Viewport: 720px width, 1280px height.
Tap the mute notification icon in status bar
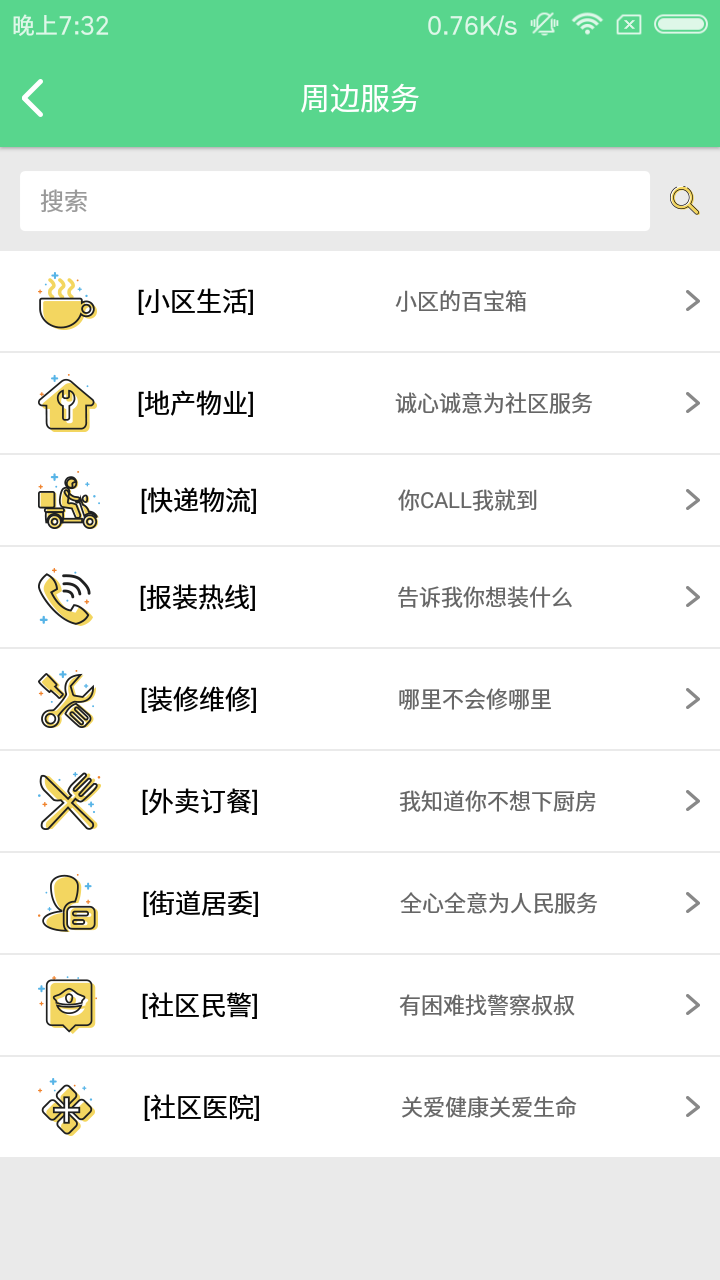pyautogui.click(x=543, y=22)
